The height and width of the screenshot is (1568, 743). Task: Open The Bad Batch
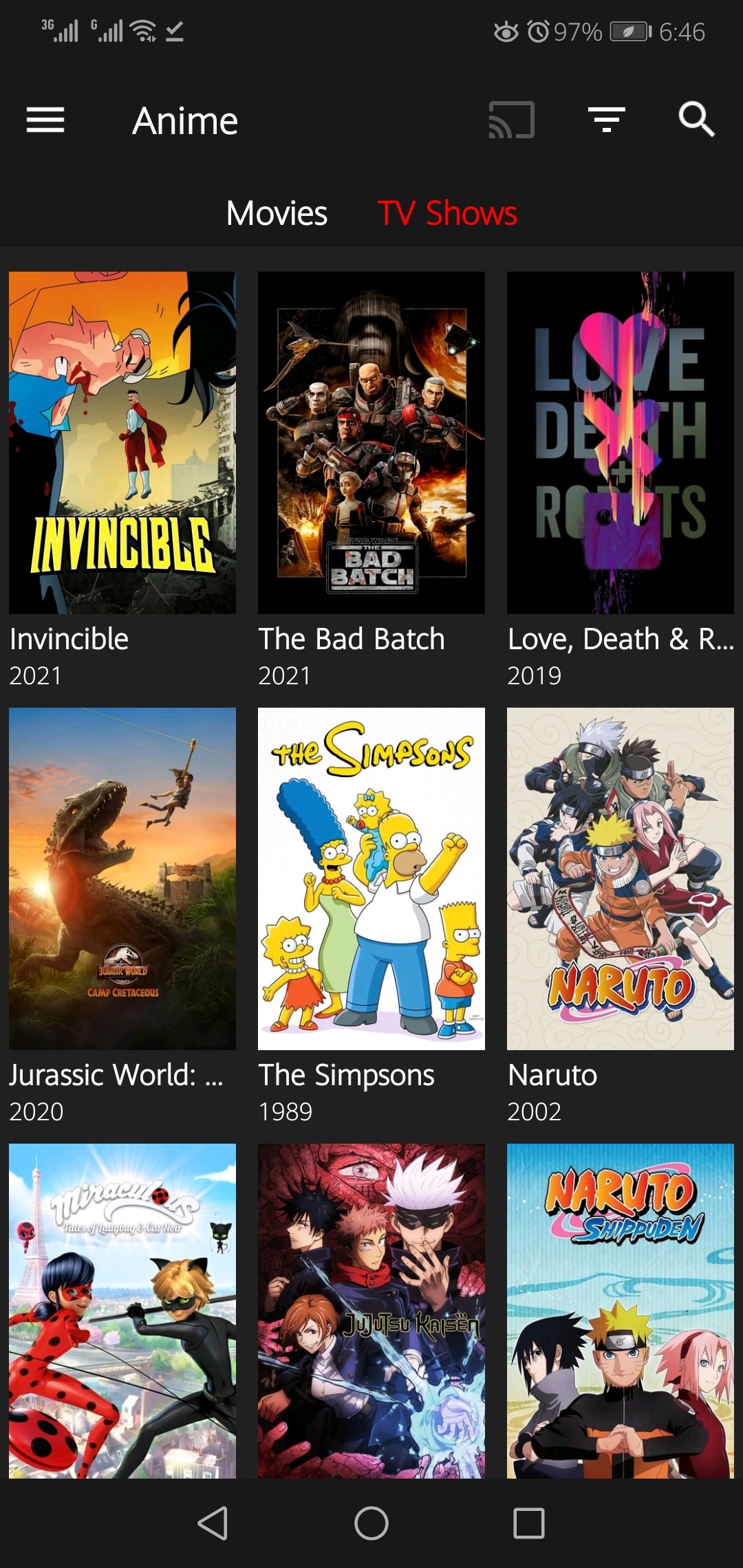pyautogui.click(x=371, y=443)
